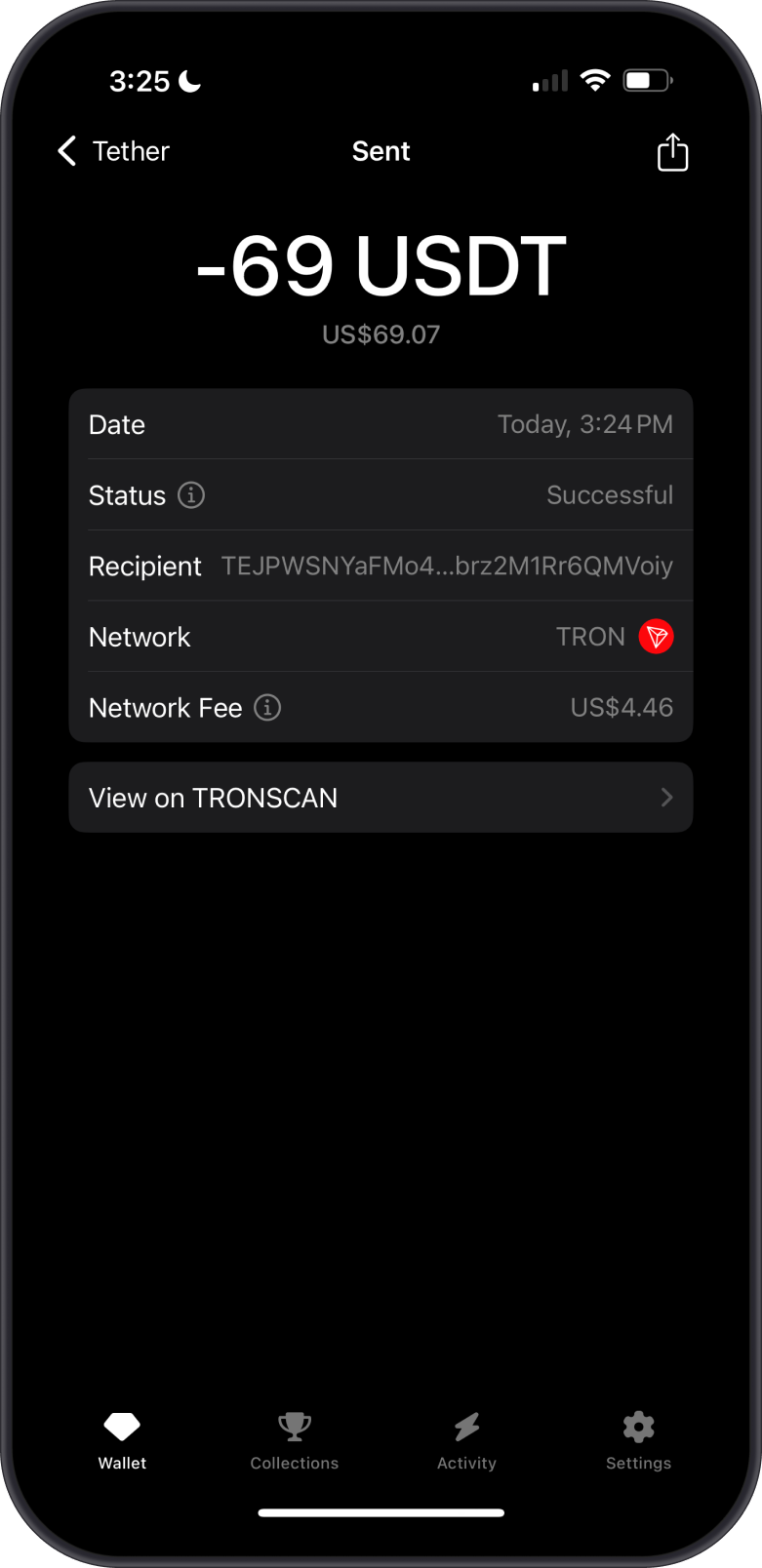Tap the TRON network logo icon
The height and width of the screenshot is (1568, 762).
pyautogui.click(x=655, y=636)
